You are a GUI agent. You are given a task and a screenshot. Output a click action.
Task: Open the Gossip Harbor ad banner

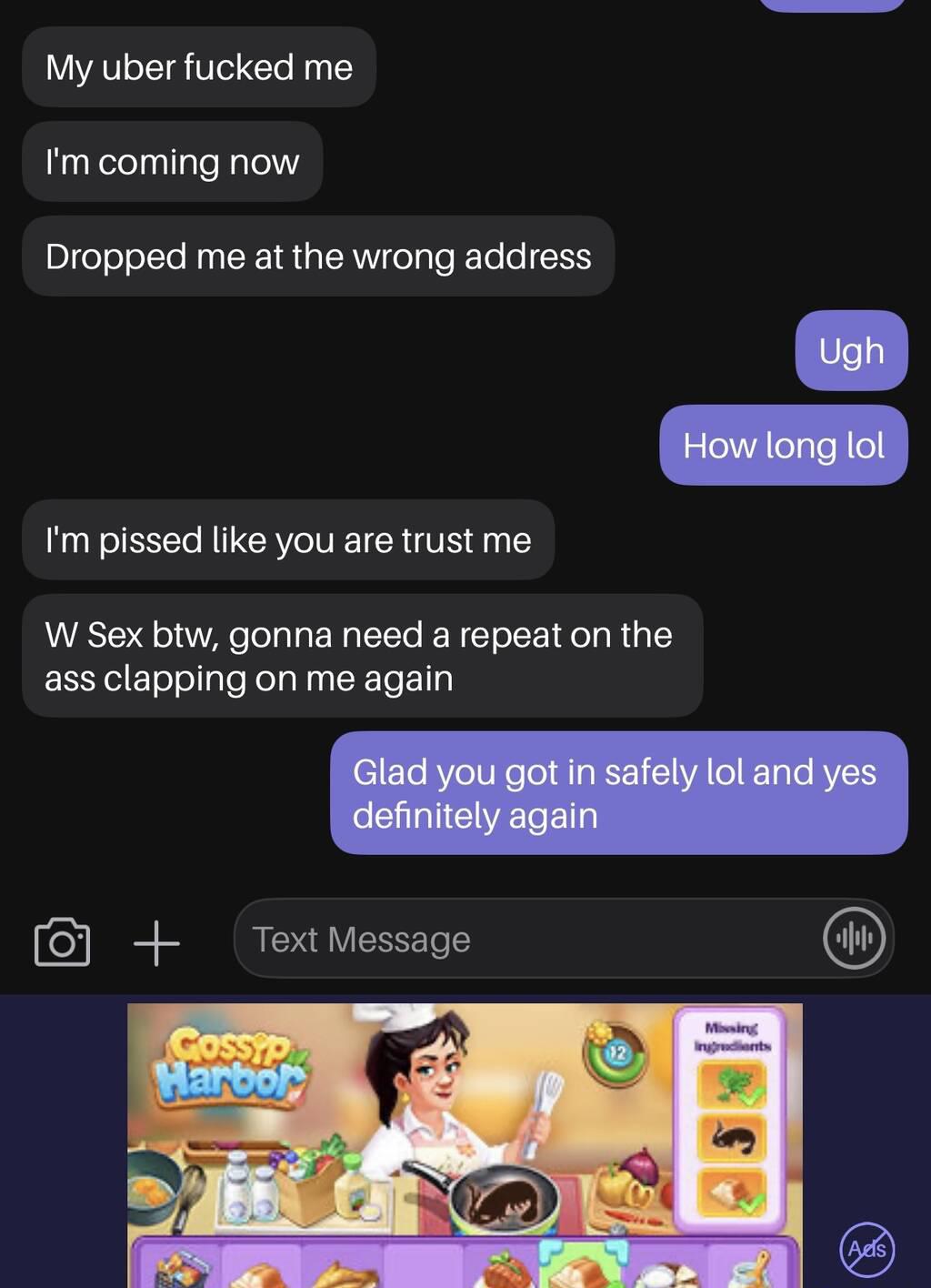pos(465,1144)
